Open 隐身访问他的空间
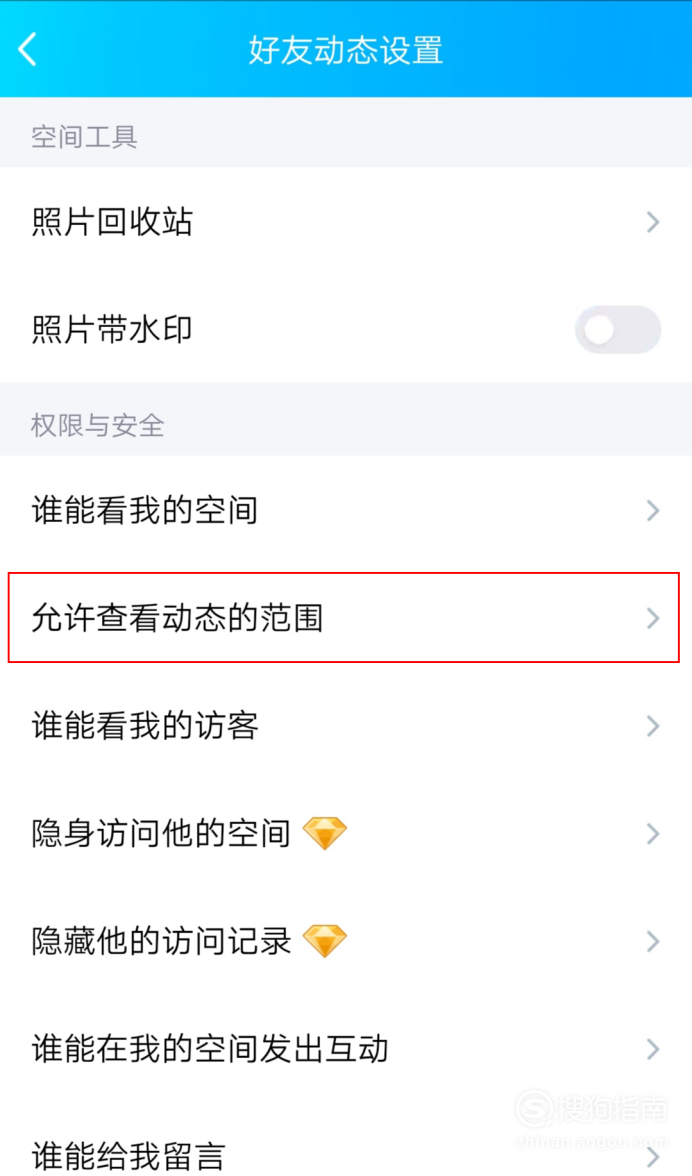The width and height of the screenshot is (692, 1176). (346, 833)
